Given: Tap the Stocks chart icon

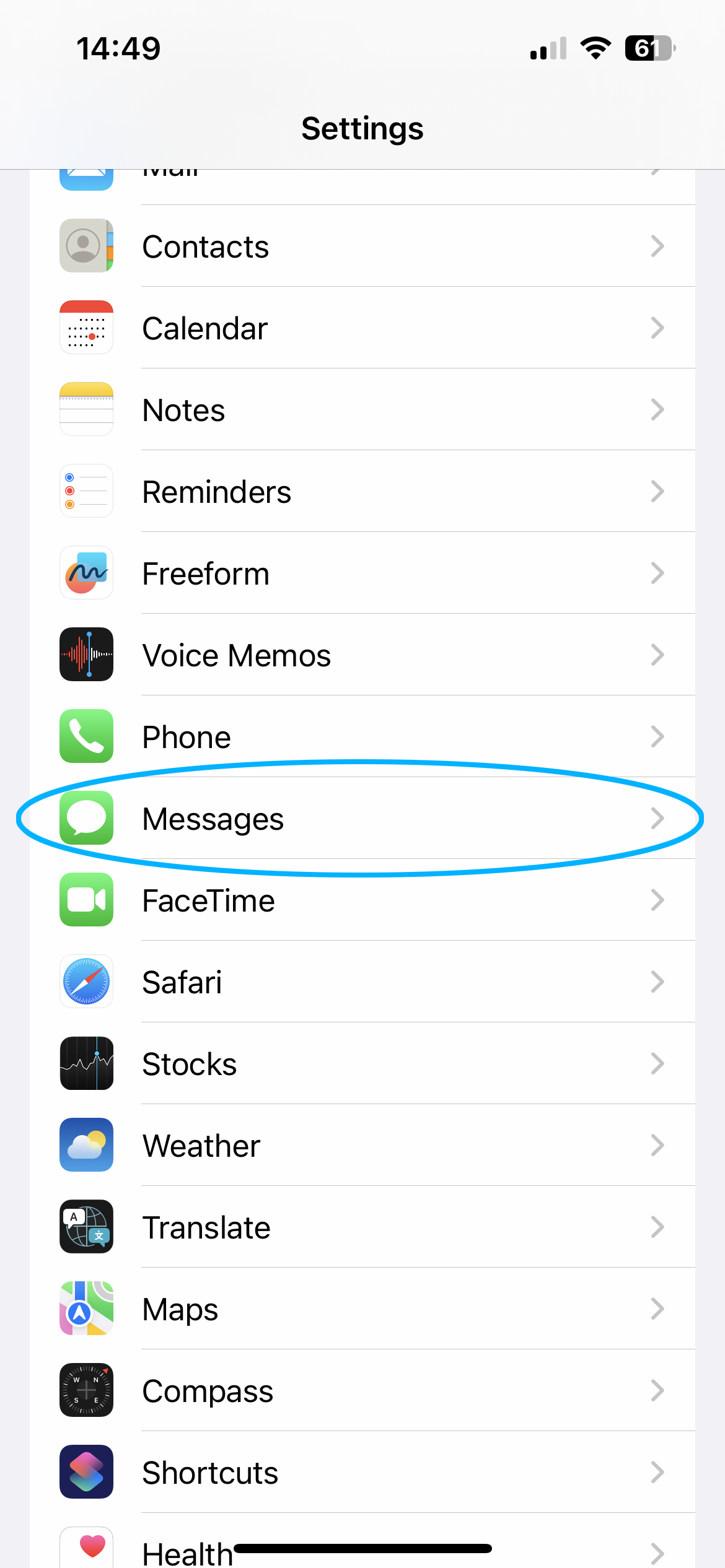Looking at the screenshot, I should tap(86, 1063).
